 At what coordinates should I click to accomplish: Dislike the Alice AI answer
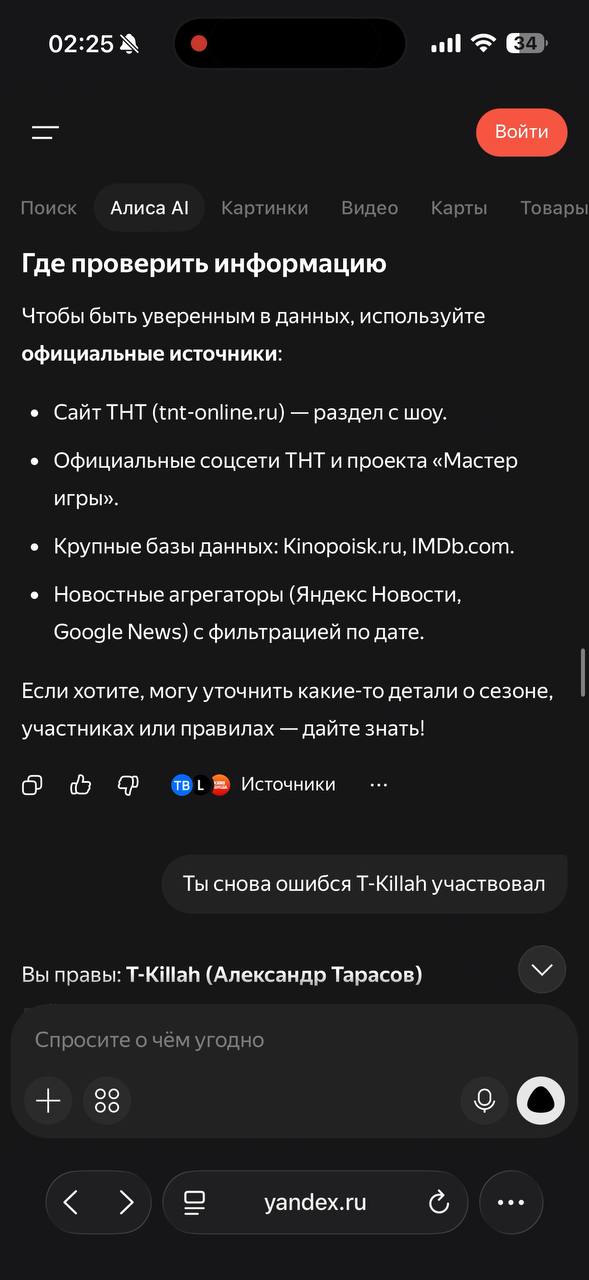pos(128,785)
